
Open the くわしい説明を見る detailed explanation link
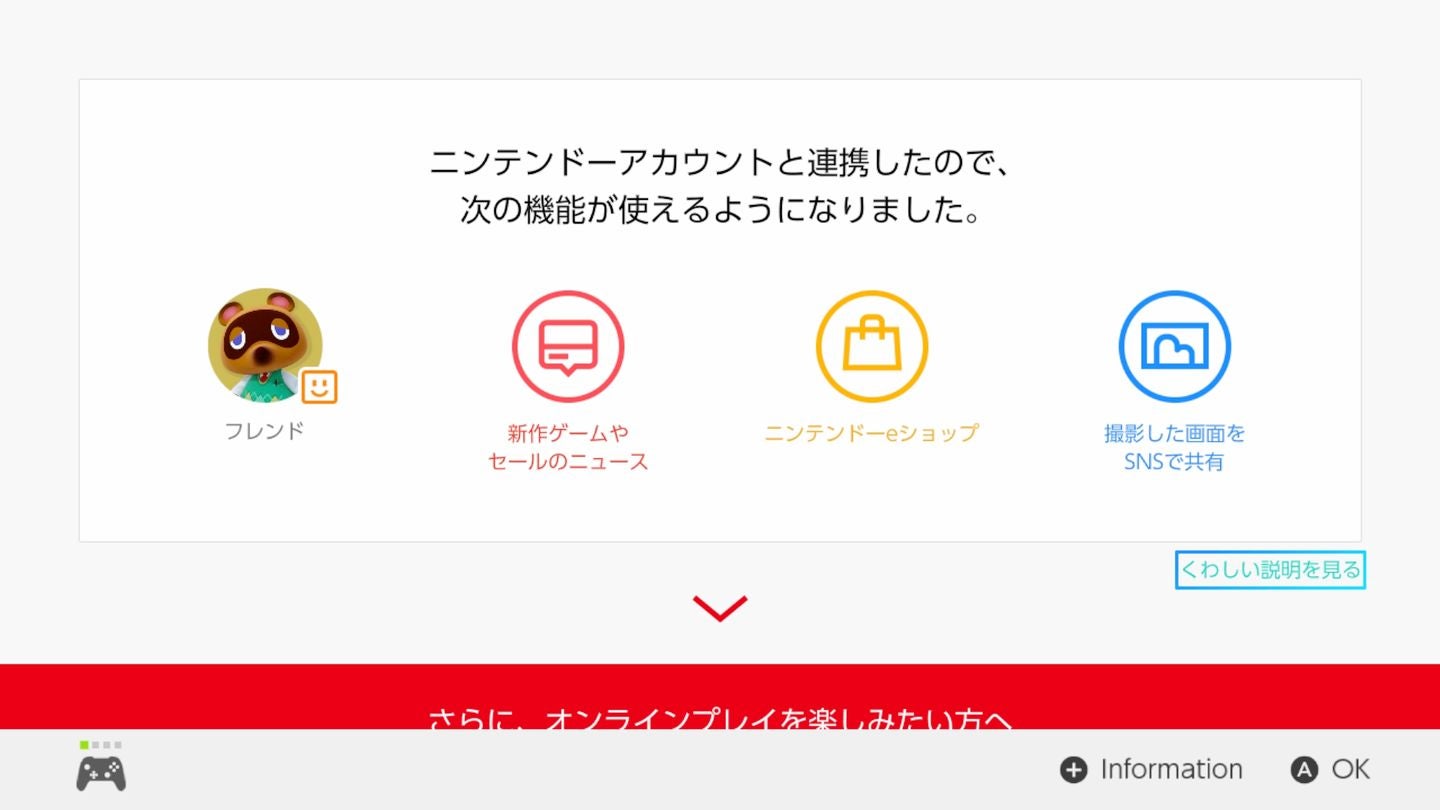(x=1270, y=570)
